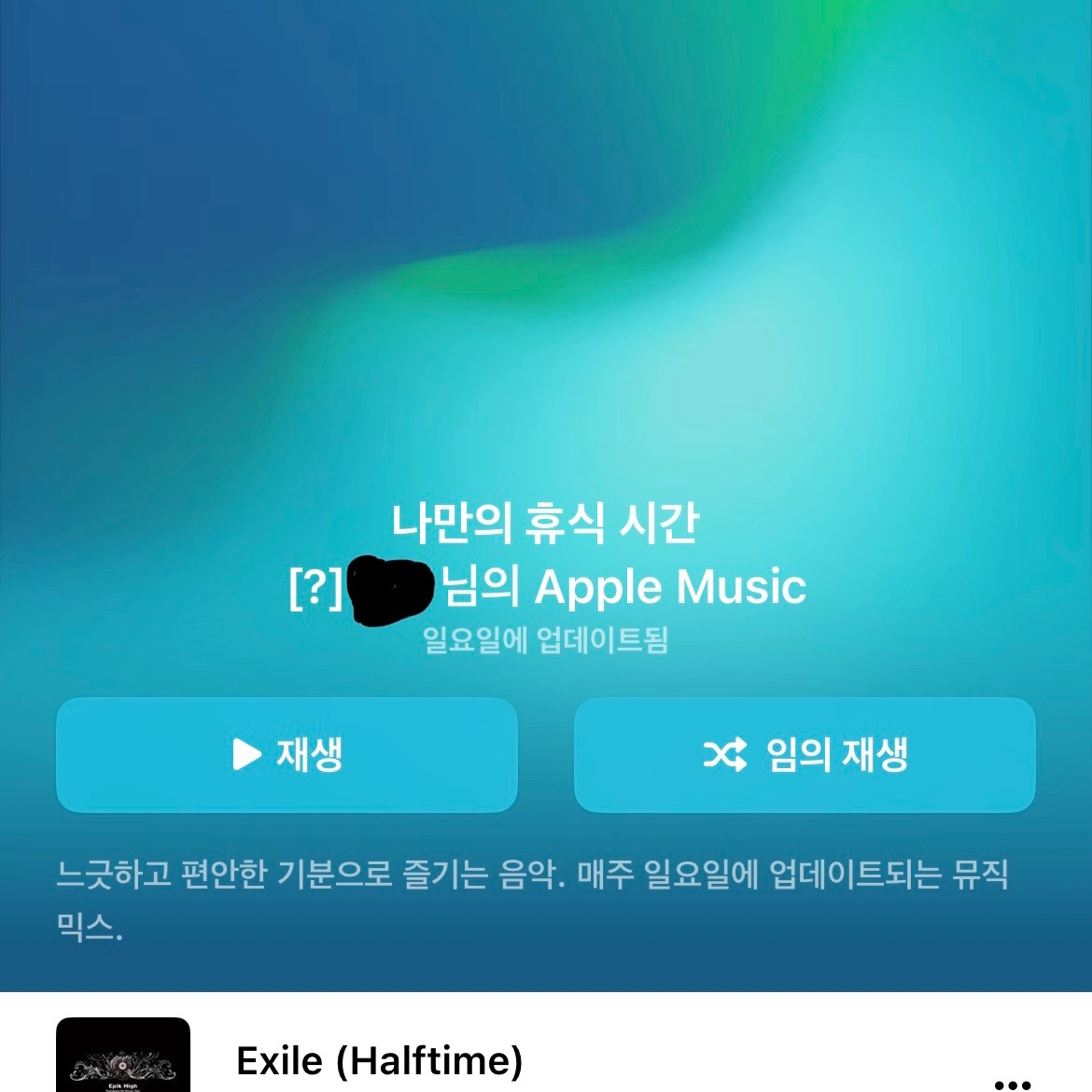Start shuffle with 임의 재생
Image resolution: width=1092 pixels, height=1092 pixels.
click(x=805, y=754)
